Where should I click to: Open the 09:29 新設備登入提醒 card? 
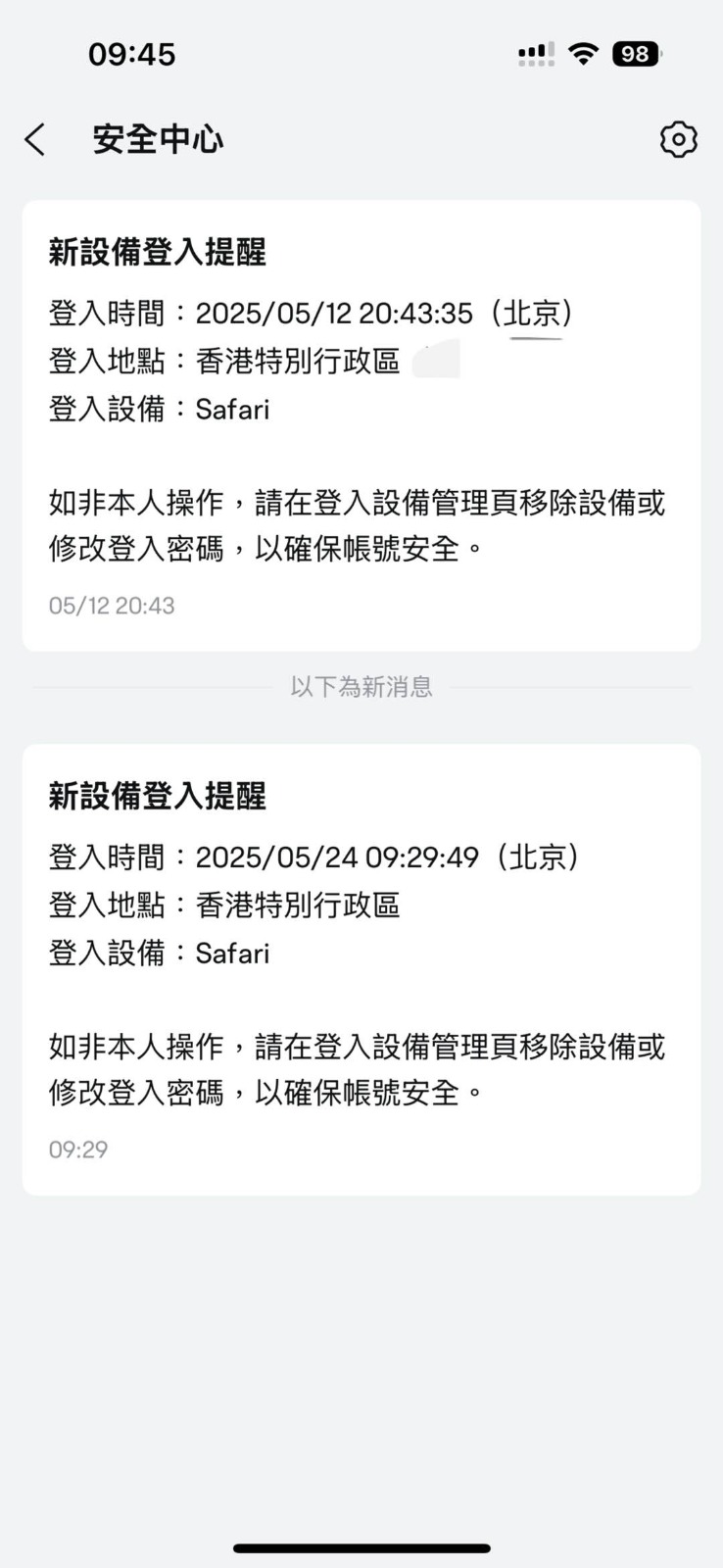[x=361, y=968]
